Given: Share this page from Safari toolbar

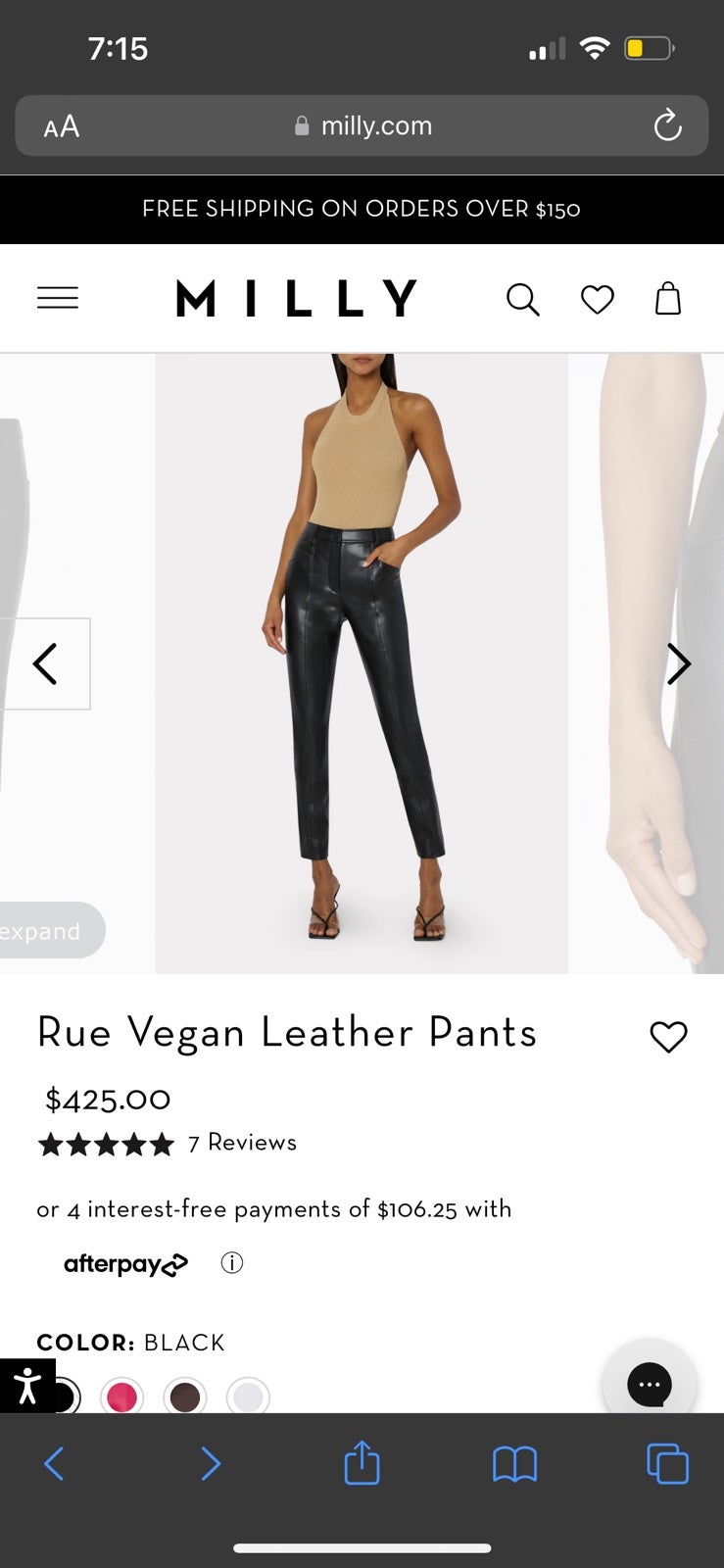Looking at the screenshot, I should coord(362,1464).
